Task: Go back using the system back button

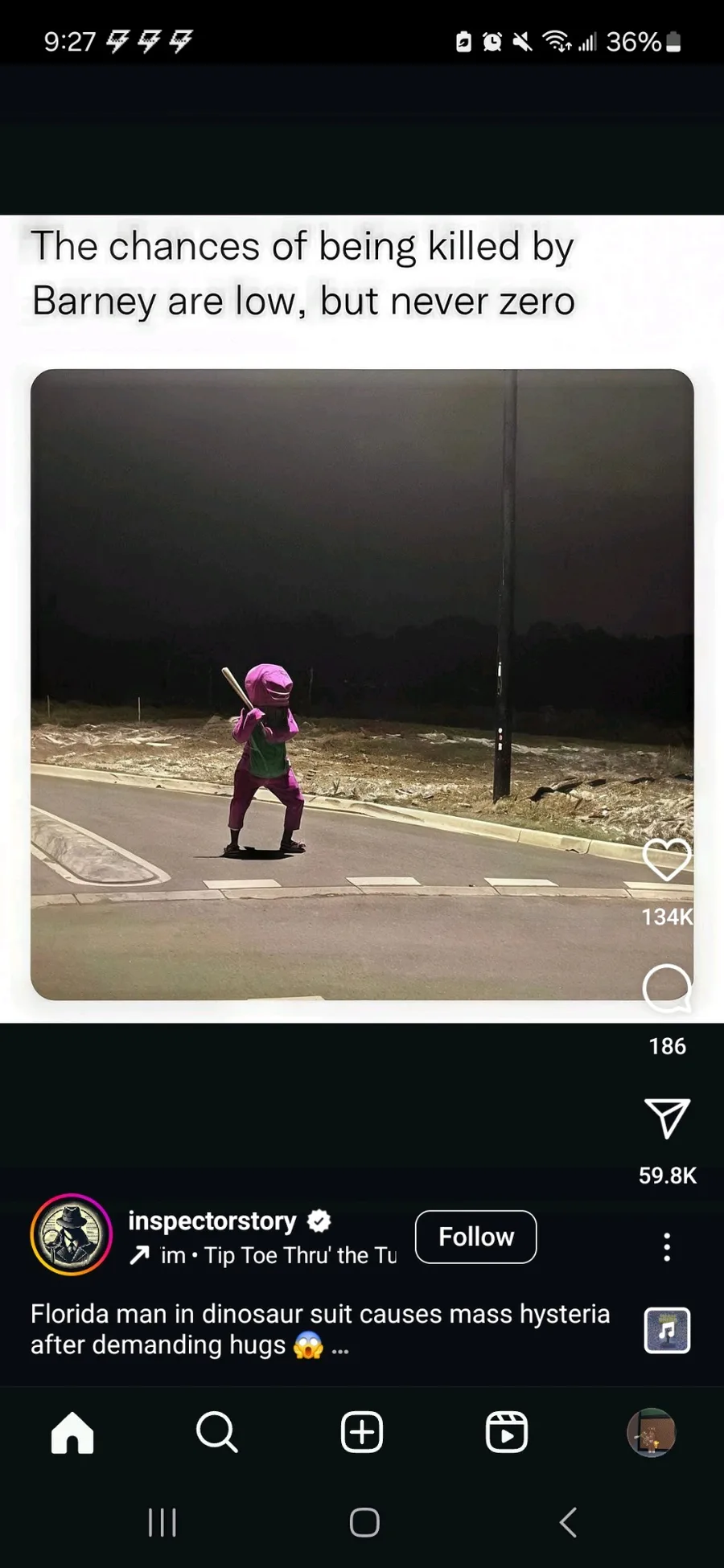Action: [568, 1522]
